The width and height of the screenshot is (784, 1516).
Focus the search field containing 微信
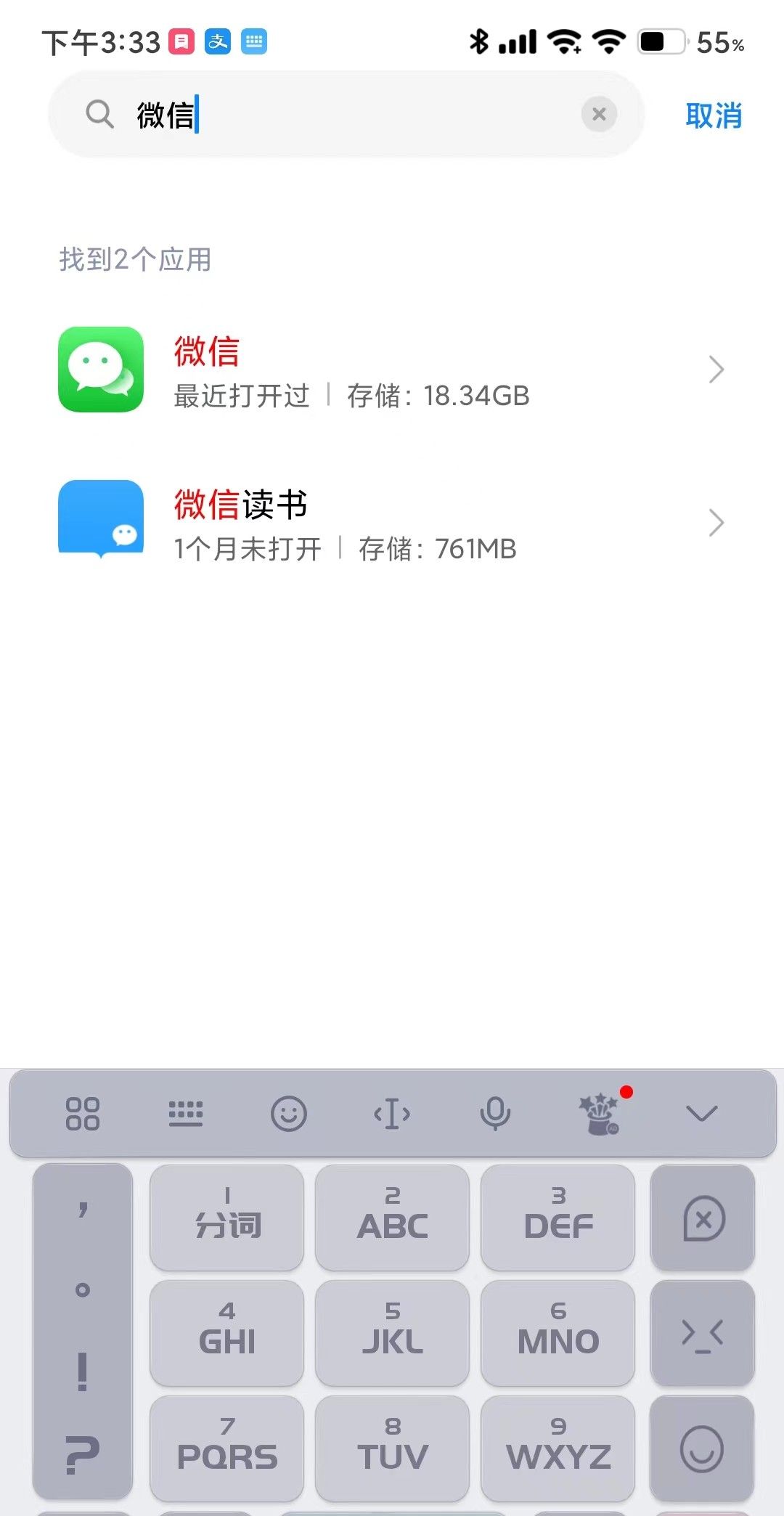coord(348,115)
